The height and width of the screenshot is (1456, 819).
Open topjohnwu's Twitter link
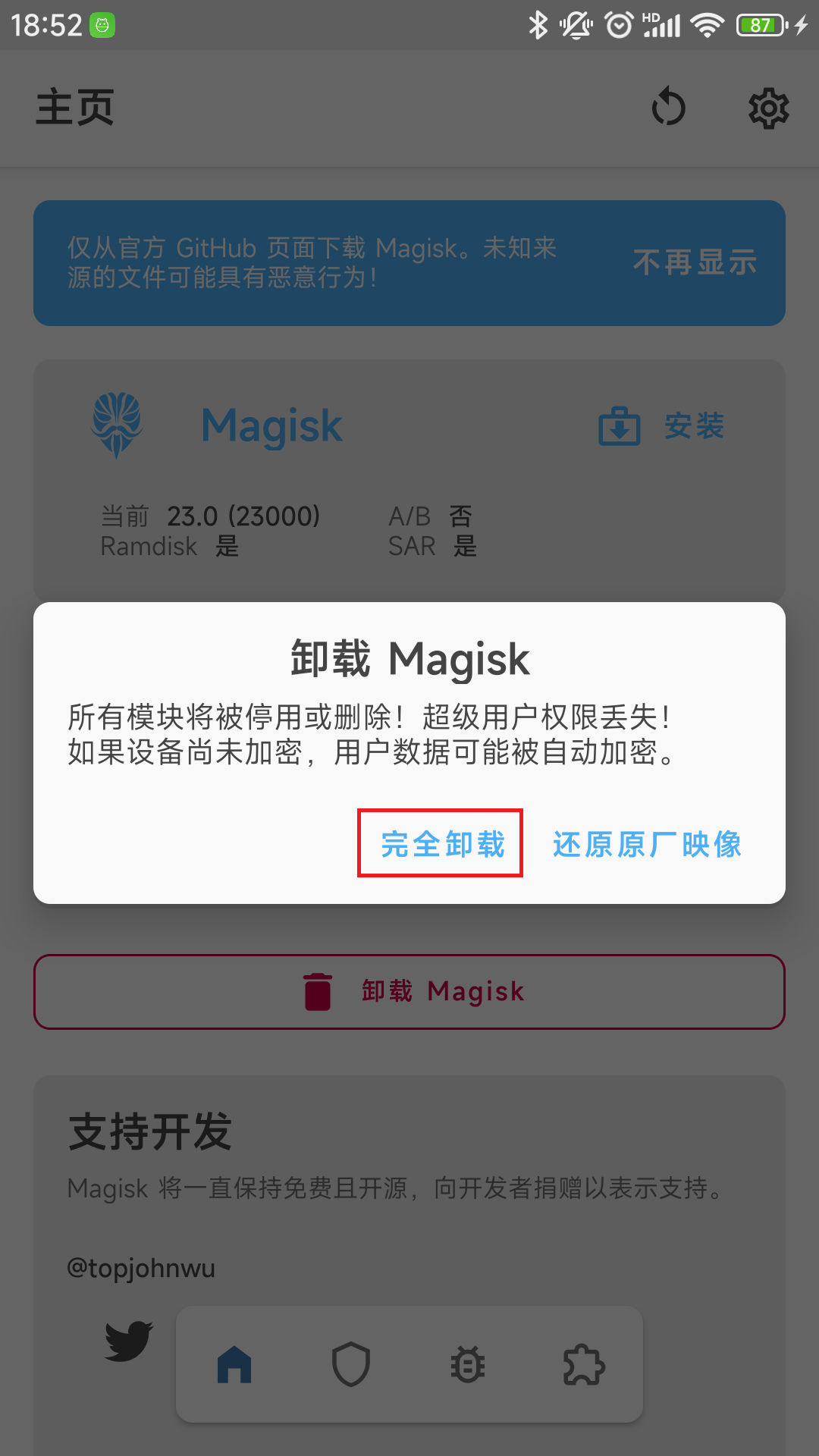click(x=129, y=1341)
